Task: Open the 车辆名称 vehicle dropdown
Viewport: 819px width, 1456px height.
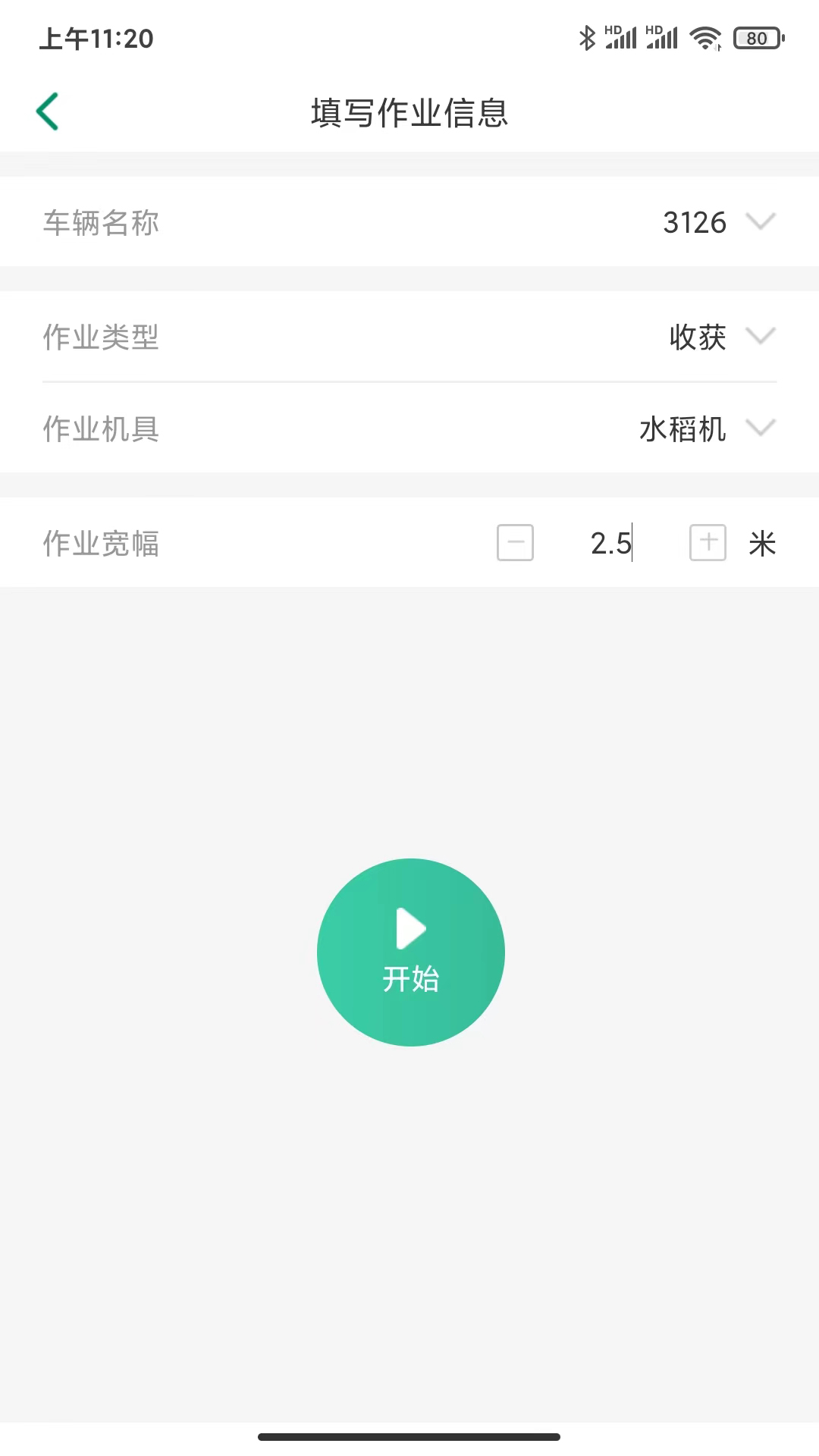Action: pos(760,221)
